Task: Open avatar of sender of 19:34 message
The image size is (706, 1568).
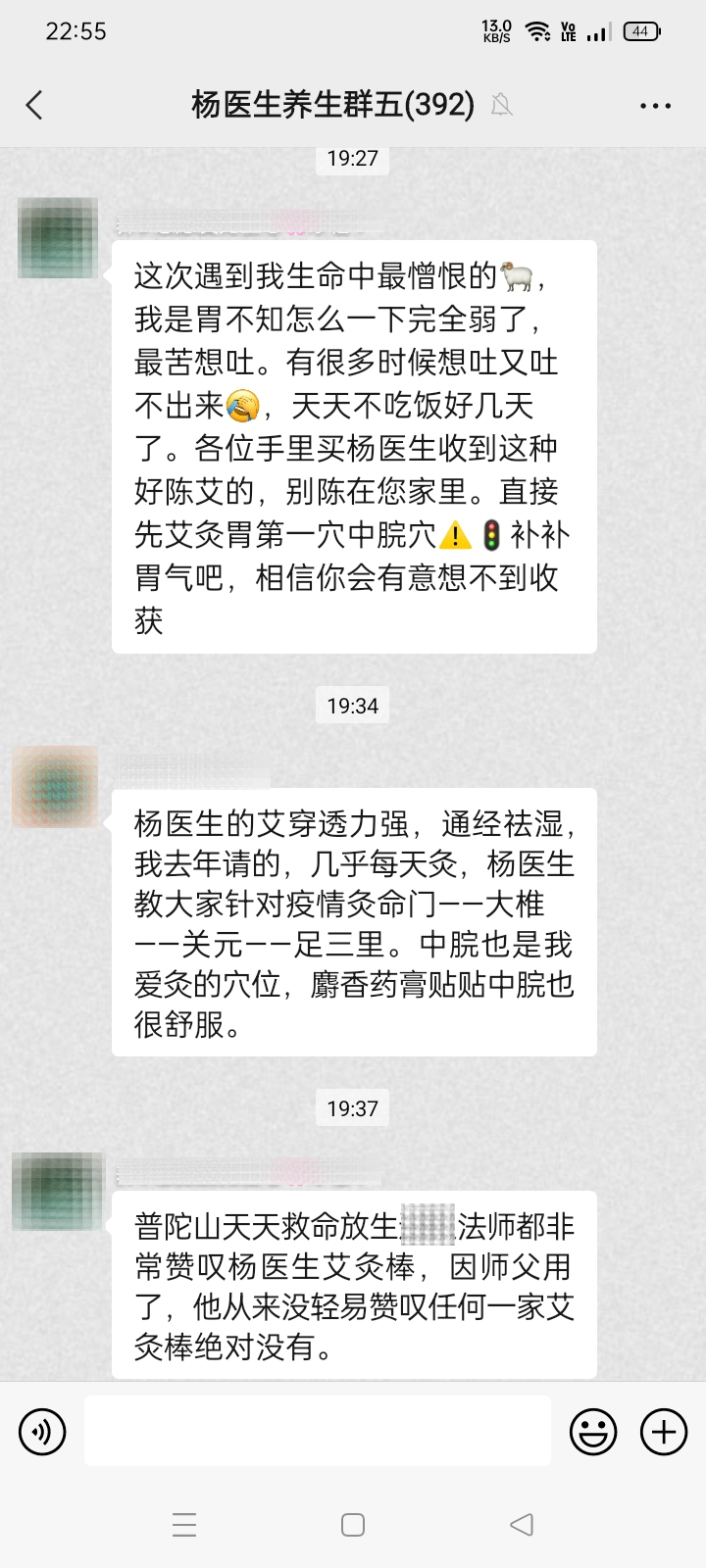Action: (x=56, y=787)
